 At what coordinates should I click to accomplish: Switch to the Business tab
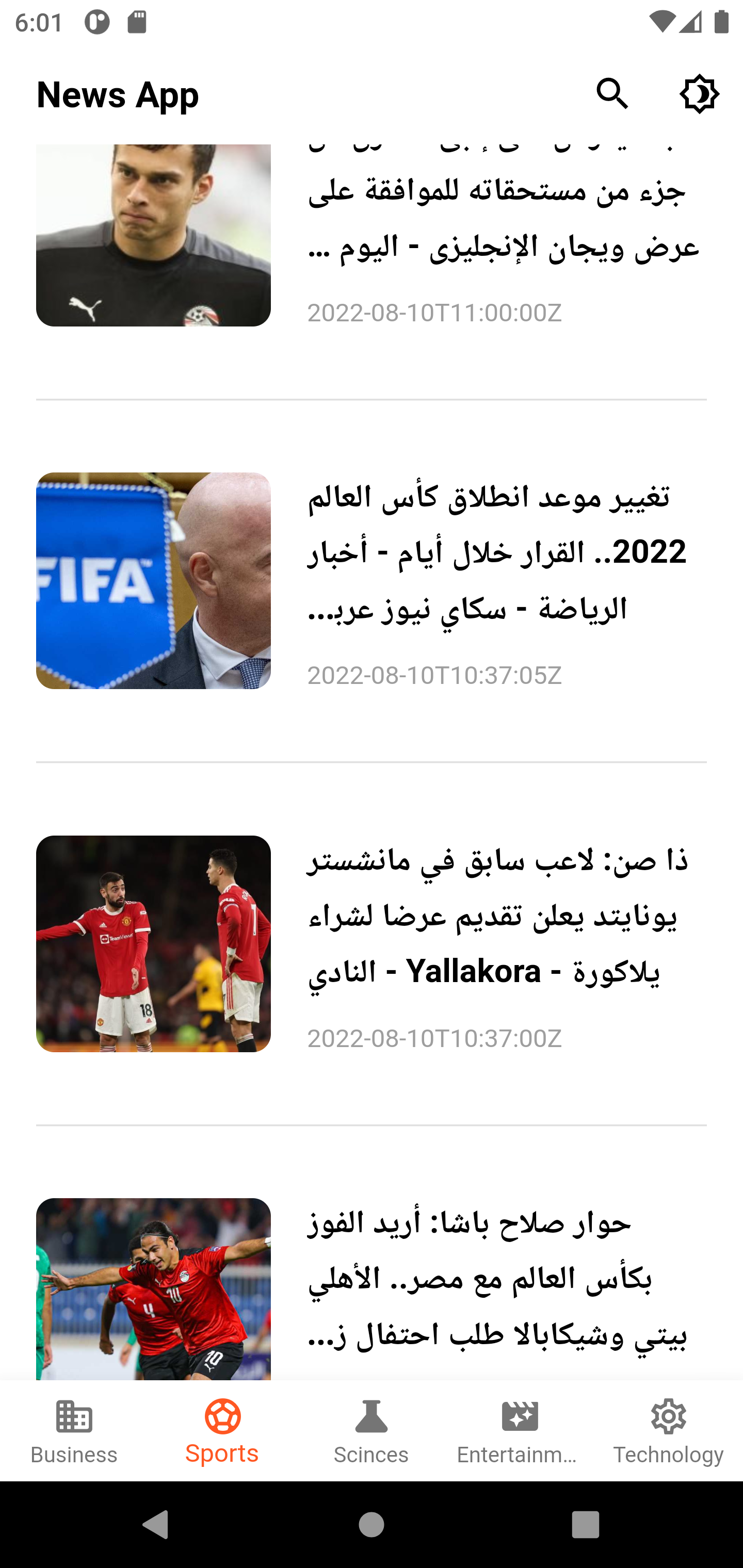(x=74, y=1430)
